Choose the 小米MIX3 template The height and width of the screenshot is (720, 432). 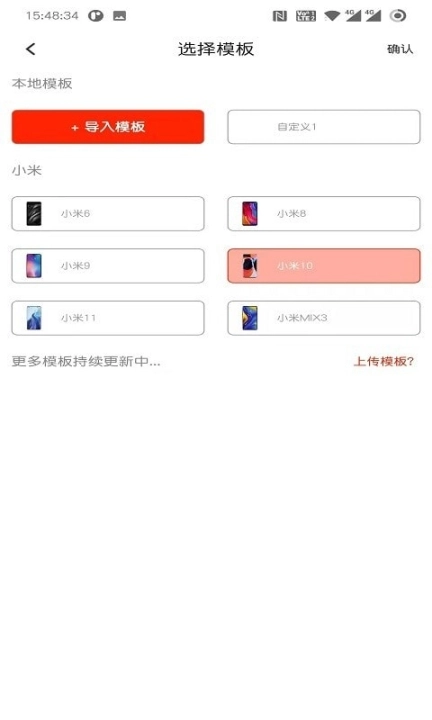[x=324, y=318]
